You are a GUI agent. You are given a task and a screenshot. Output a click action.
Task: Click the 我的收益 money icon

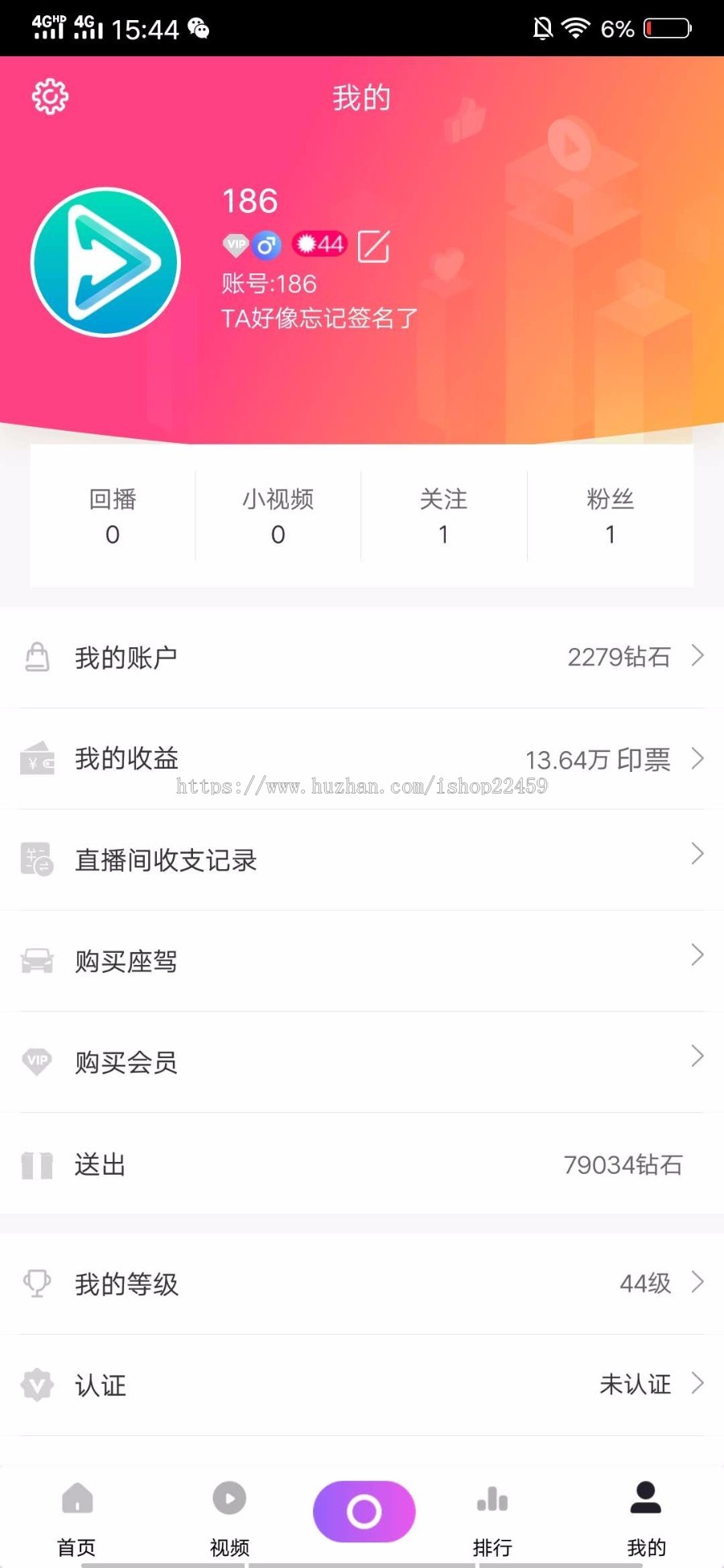pos(36,757)
